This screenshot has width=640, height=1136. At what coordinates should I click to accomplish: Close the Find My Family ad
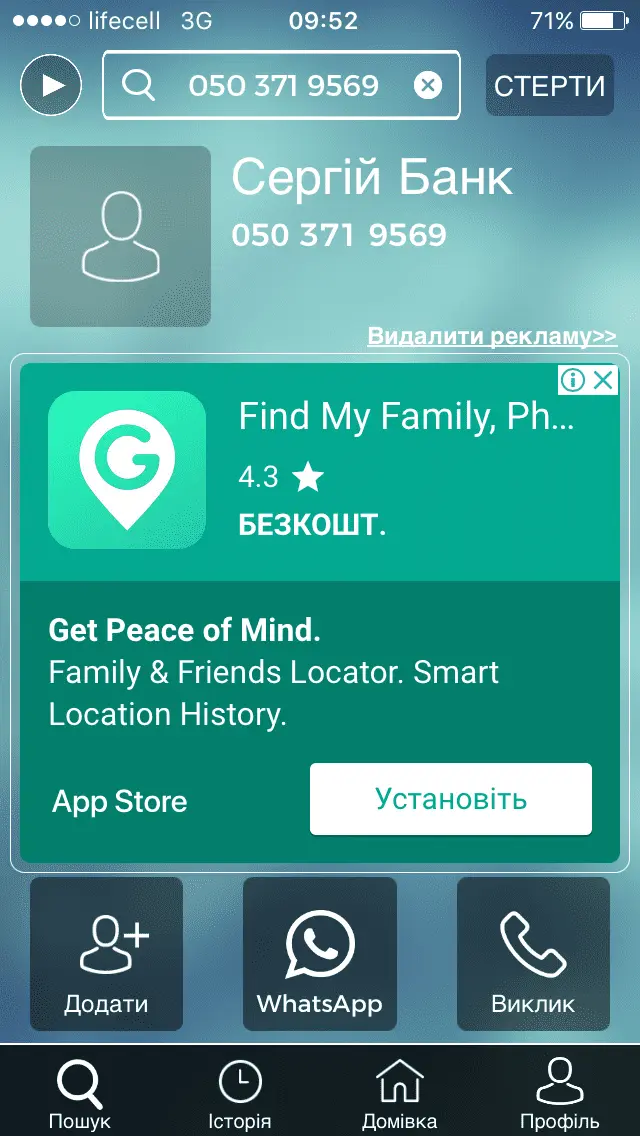604,380
